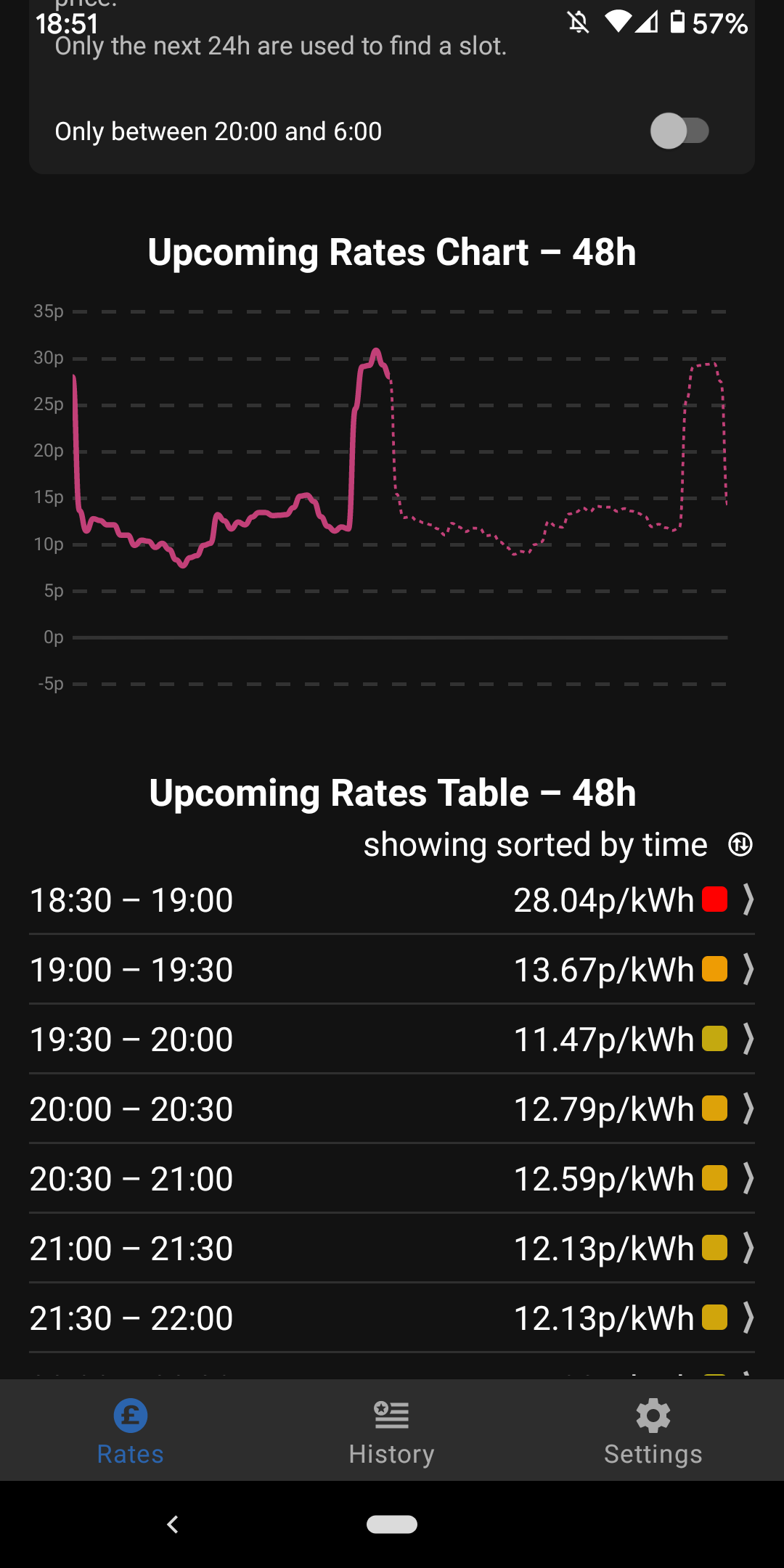
Task: Open the Settings gear icon
Action: [x=653, y=1414]
